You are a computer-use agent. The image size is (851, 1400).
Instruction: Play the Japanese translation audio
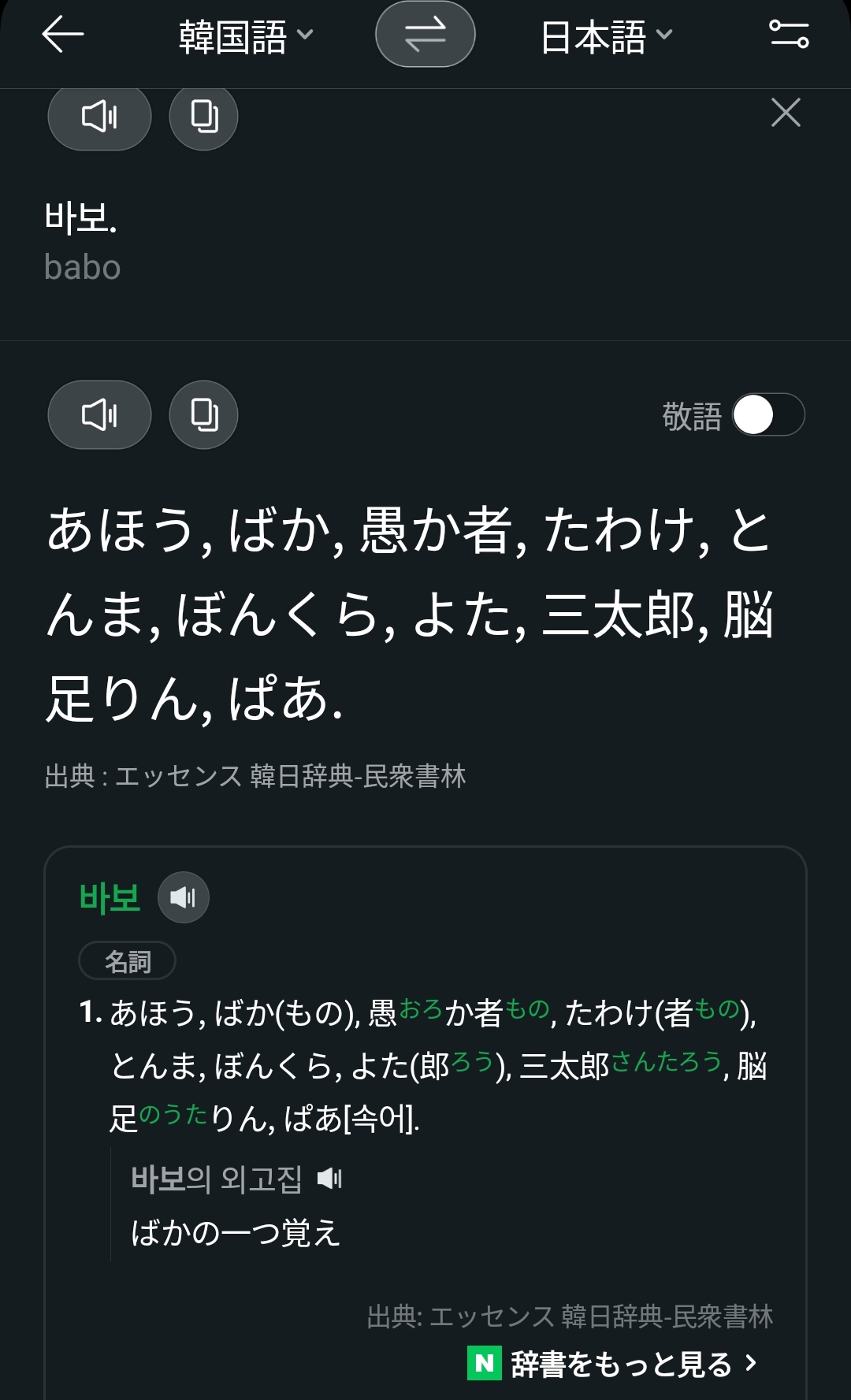[x=99, y=414]
